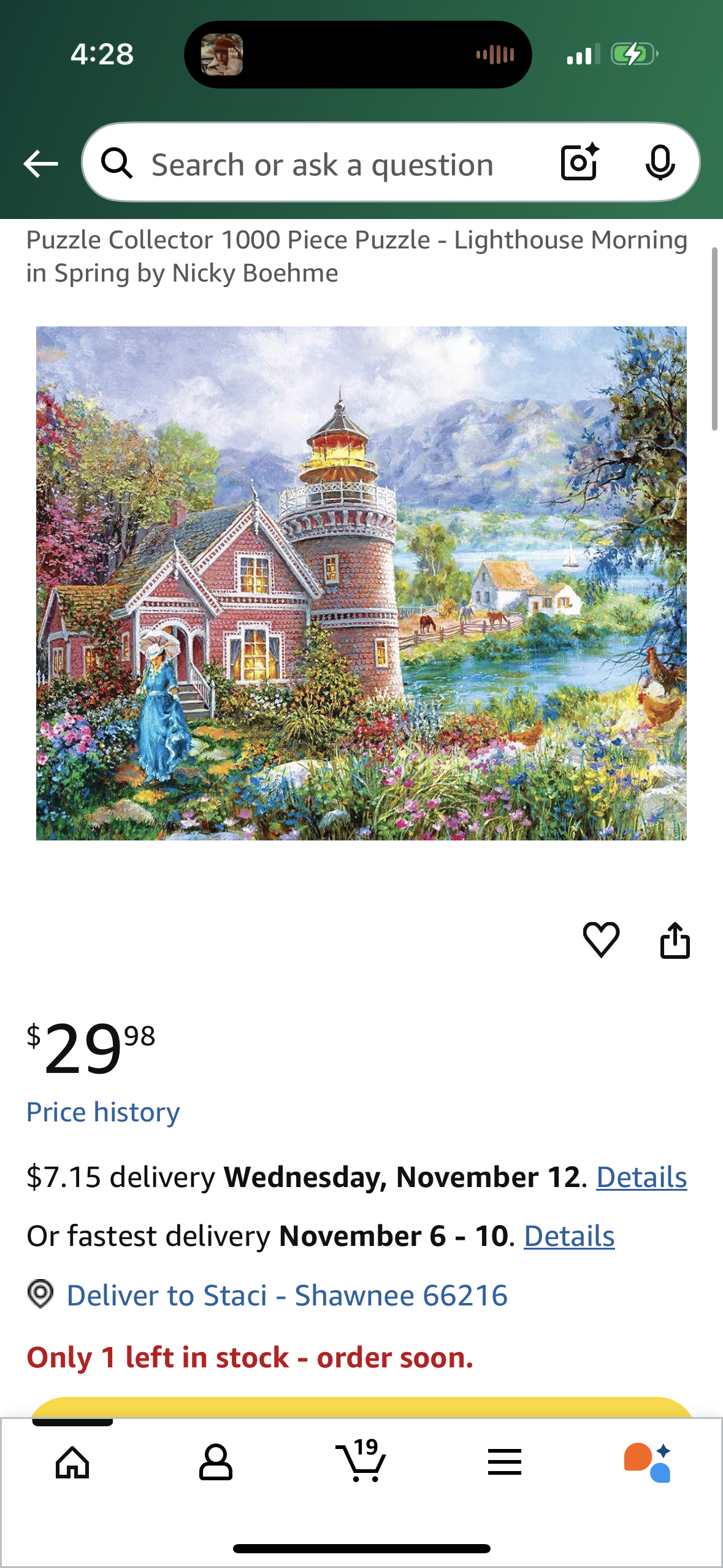Open camera lens search

point(580,163)
